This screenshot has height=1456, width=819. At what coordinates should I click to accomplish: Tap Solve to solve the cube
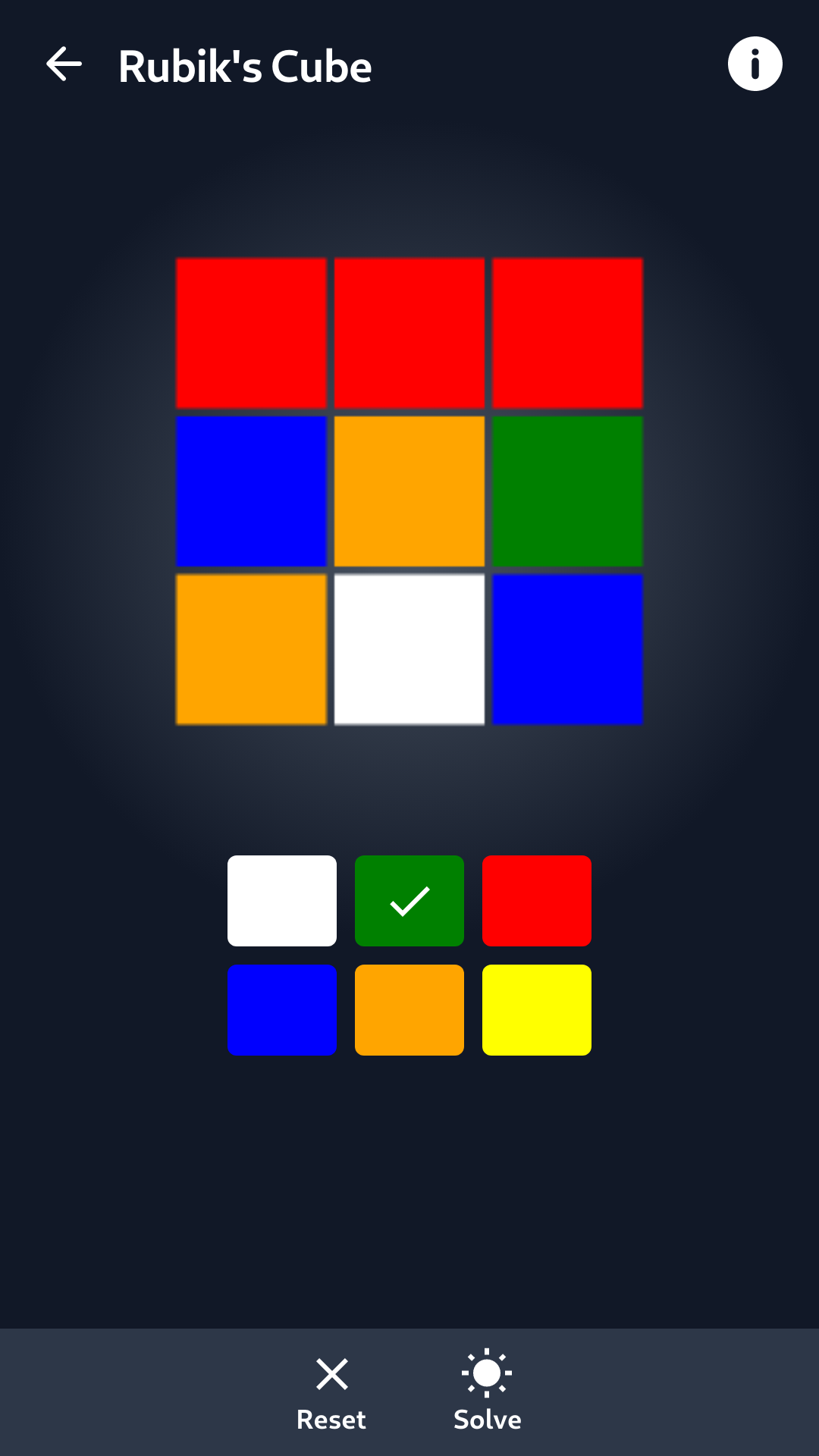click(487, 1394)
